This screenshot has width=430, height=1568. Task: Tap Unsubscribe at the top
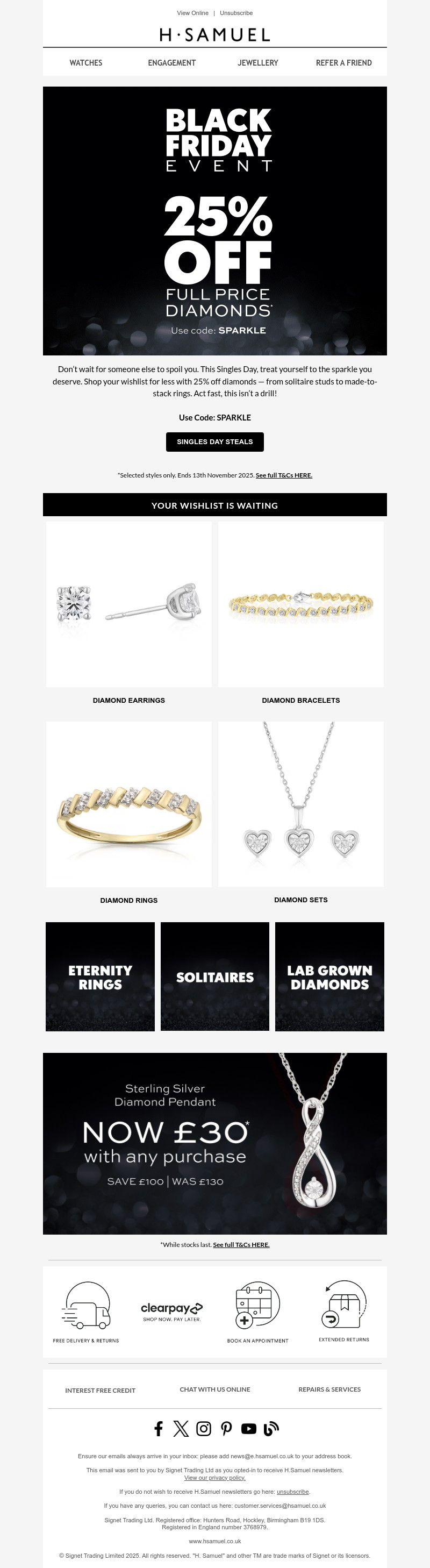pos(236,13)
